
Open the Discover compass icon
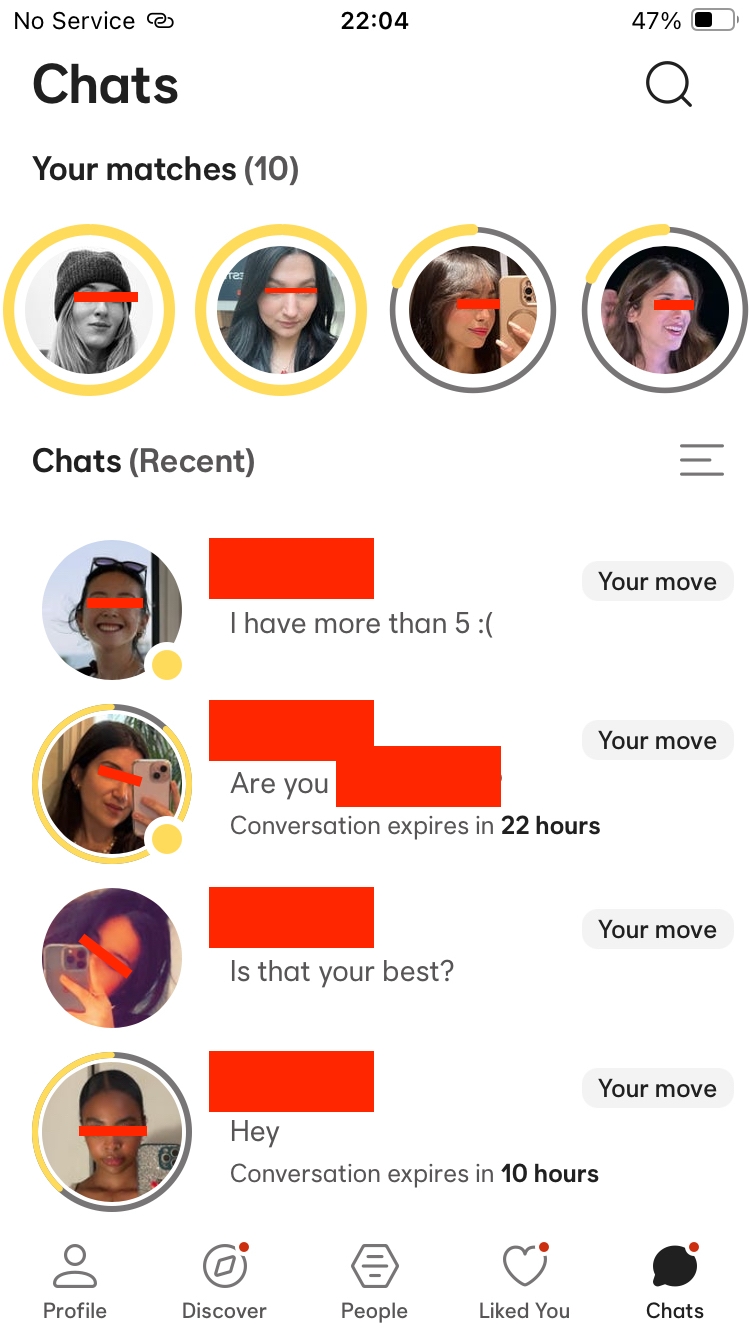tap(223, 1264)
